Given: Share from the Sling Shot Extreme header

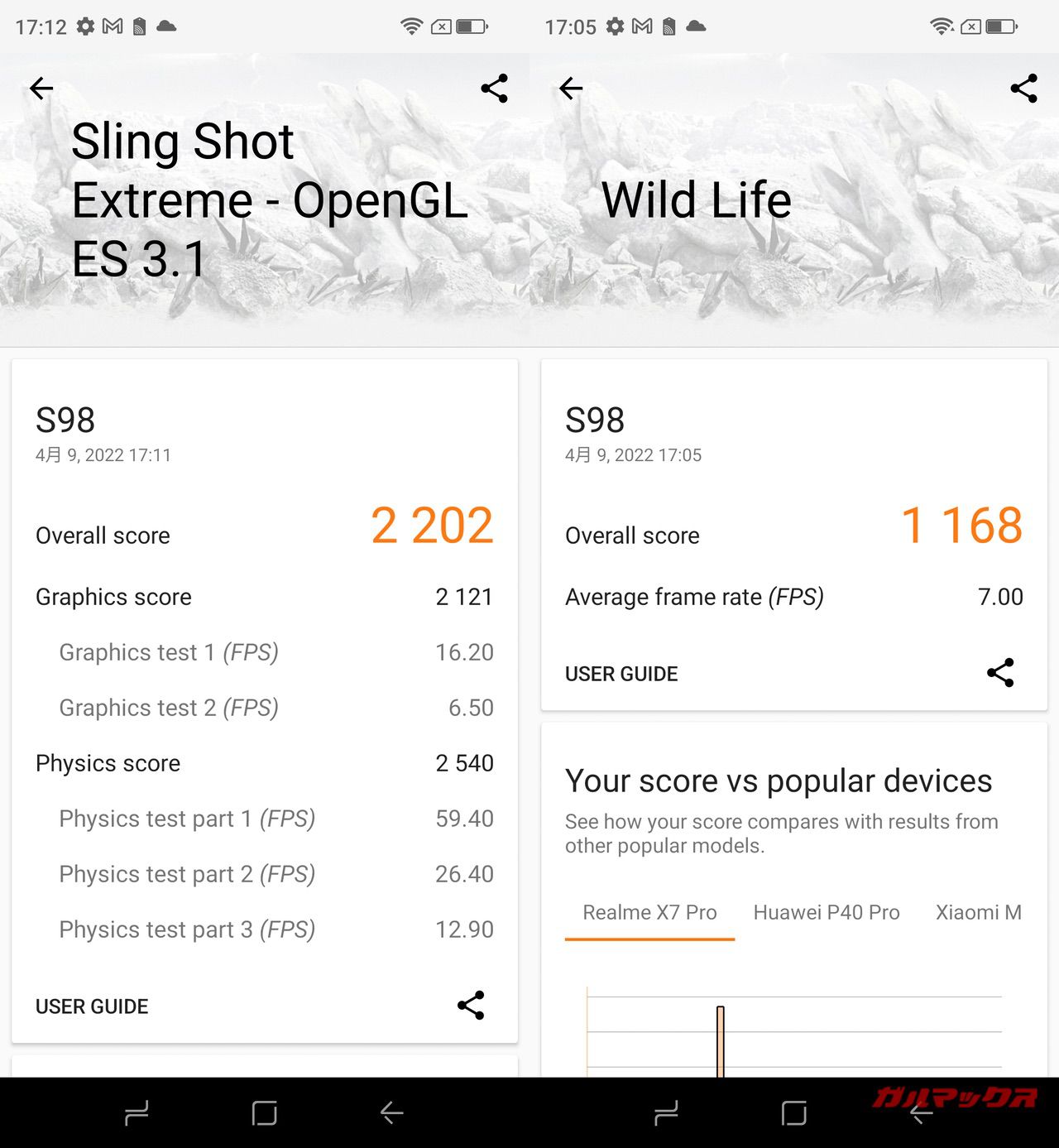Looking at the screenshot, I should [x=494, y=89].
